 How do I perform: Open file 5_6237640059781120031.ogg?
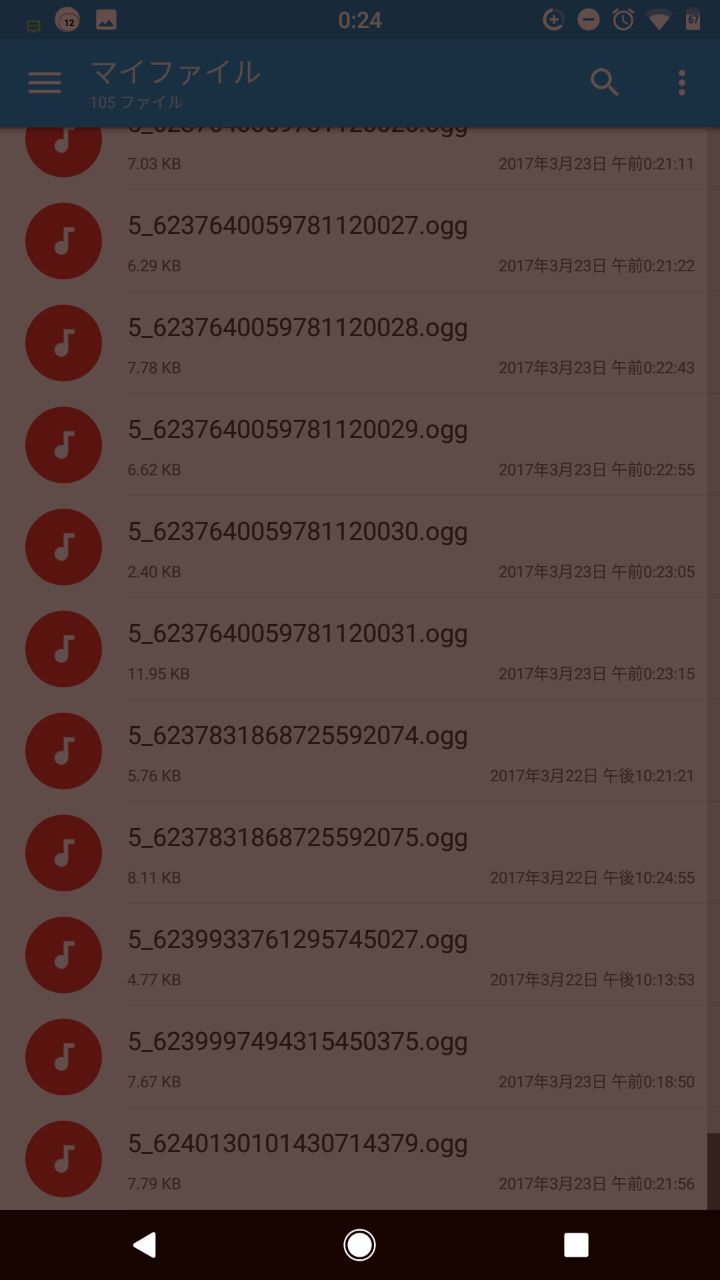298,634
